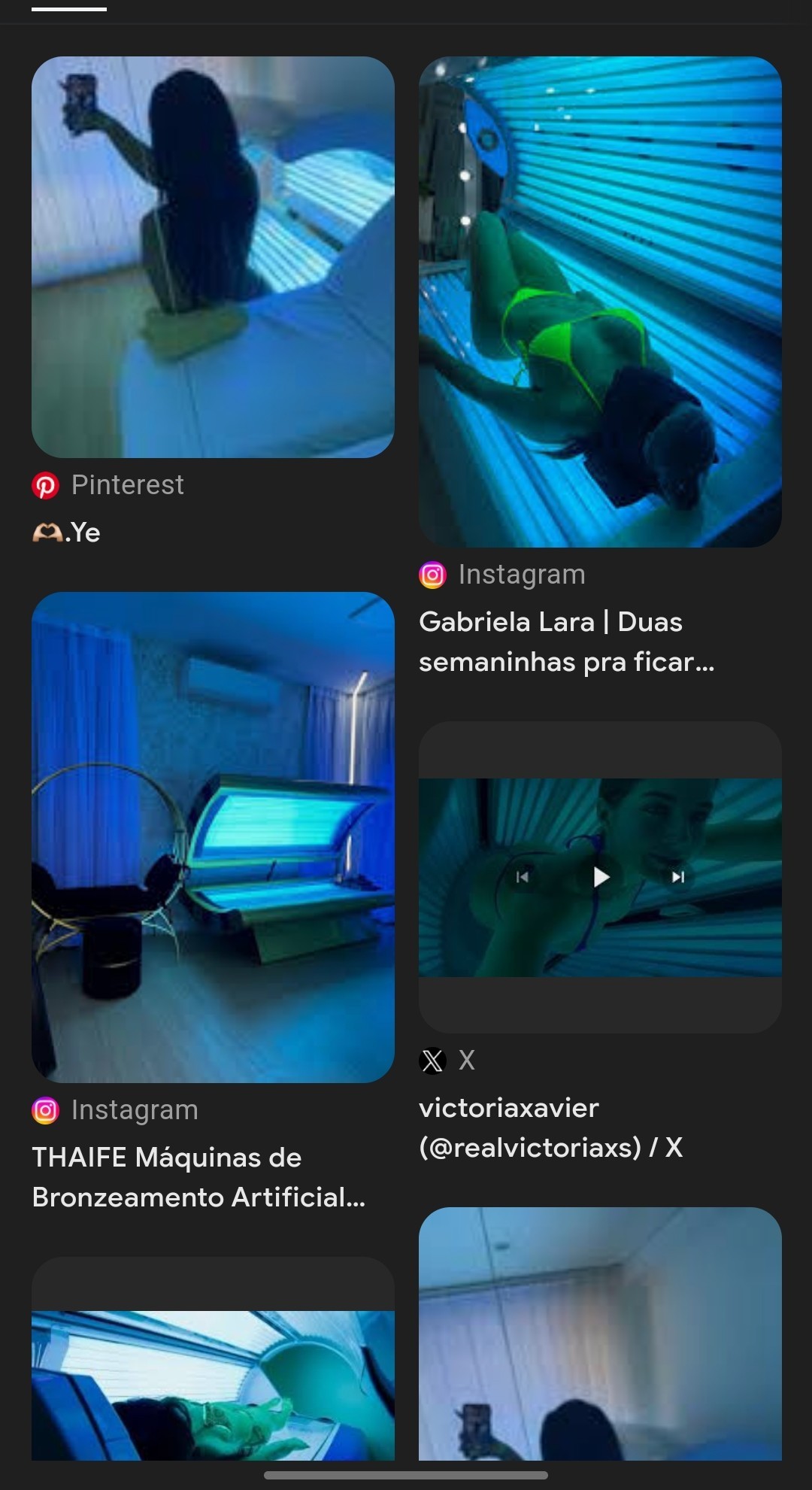
Task: Go to previous in victoriaxavier video
Action: click(523, 877)
